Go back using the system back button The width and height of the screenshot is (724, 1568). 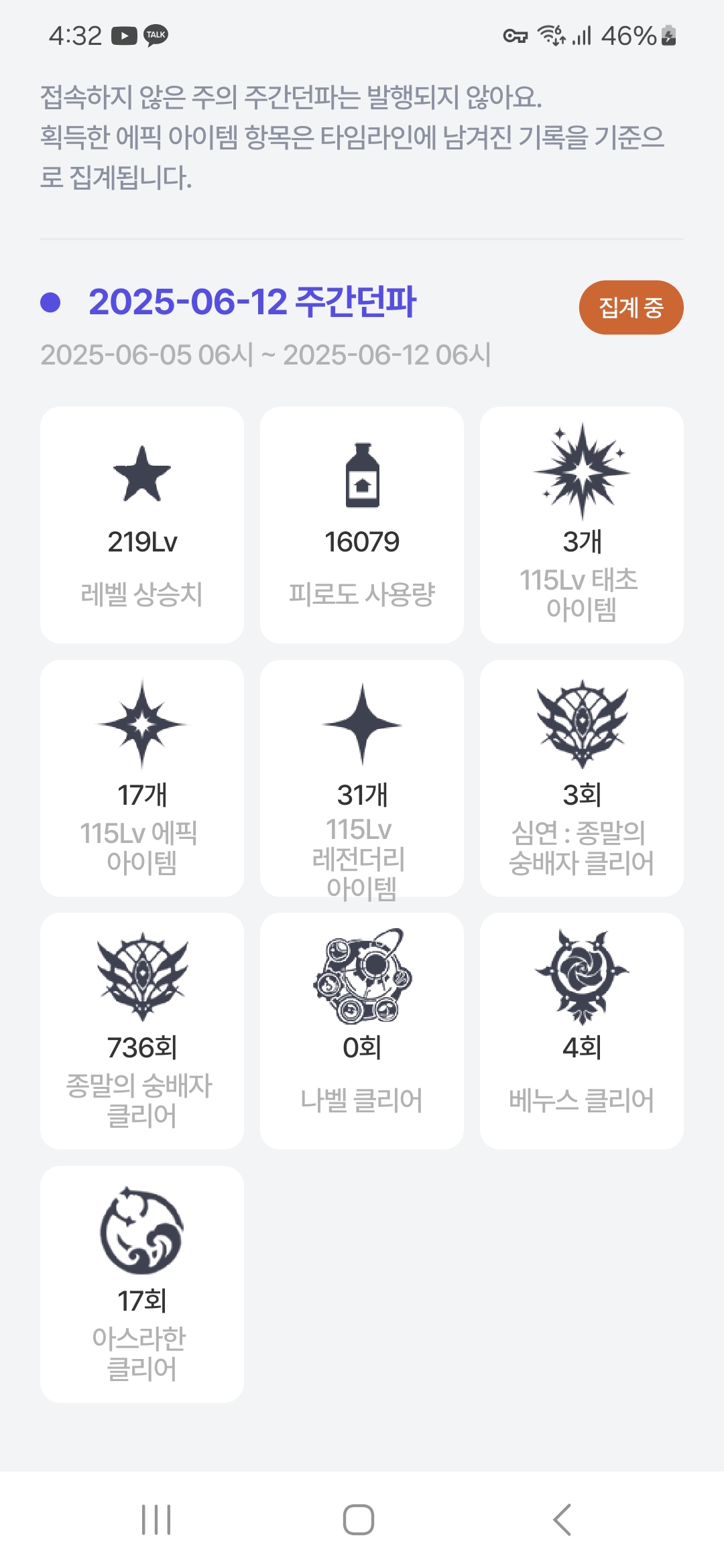pyautogui.click(x=562, y=1519)
